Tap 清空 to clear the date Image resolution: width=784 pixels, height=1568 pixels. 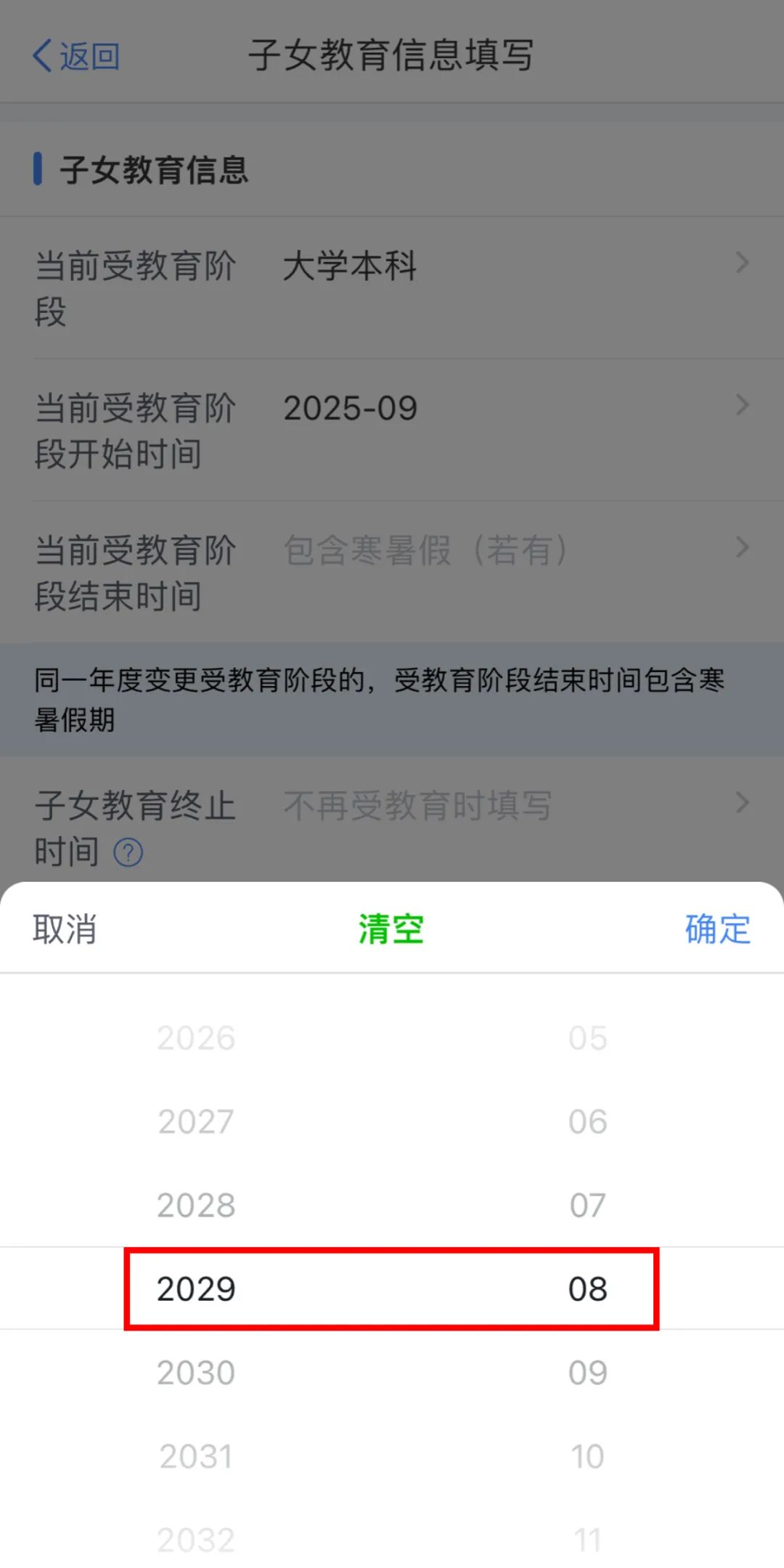391,929
